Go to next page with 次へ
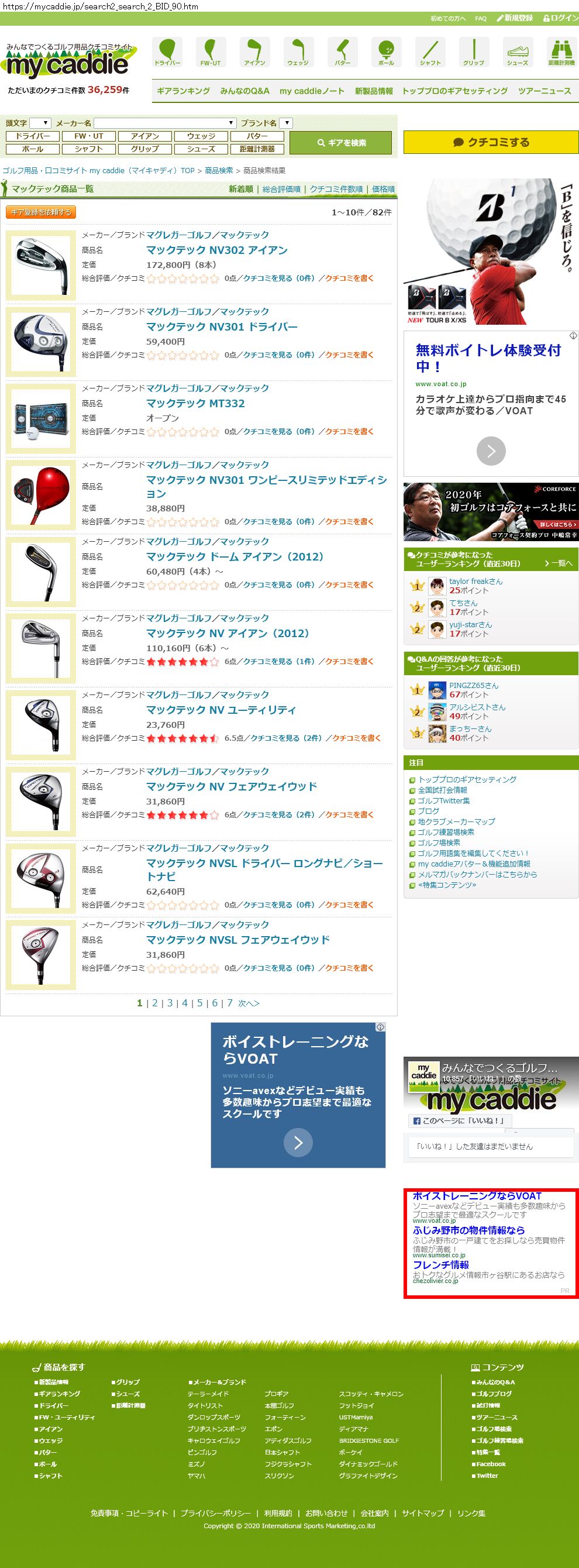This screenshot has width=579, height=1568. point(248,1003)
